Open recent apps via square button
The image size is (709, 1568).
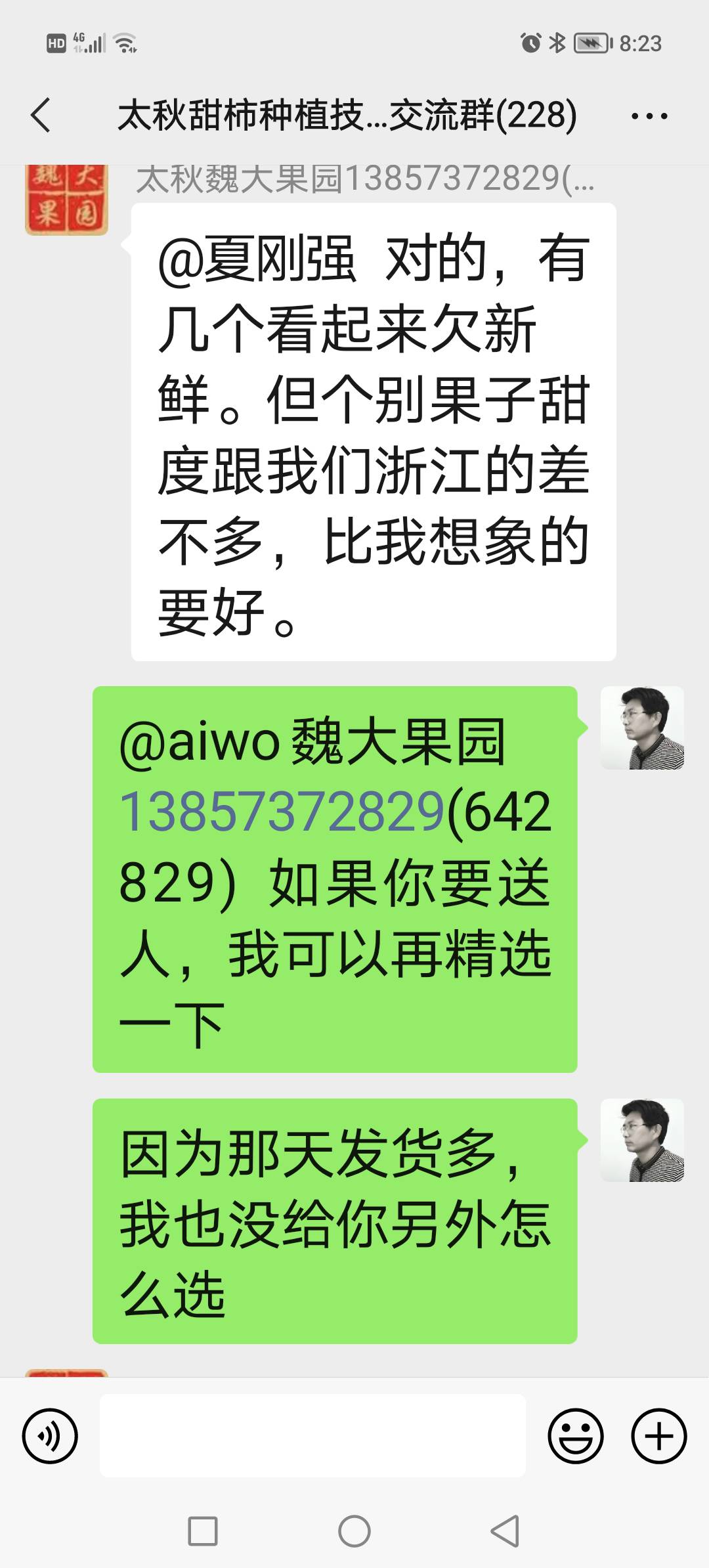pos(203,1531)
